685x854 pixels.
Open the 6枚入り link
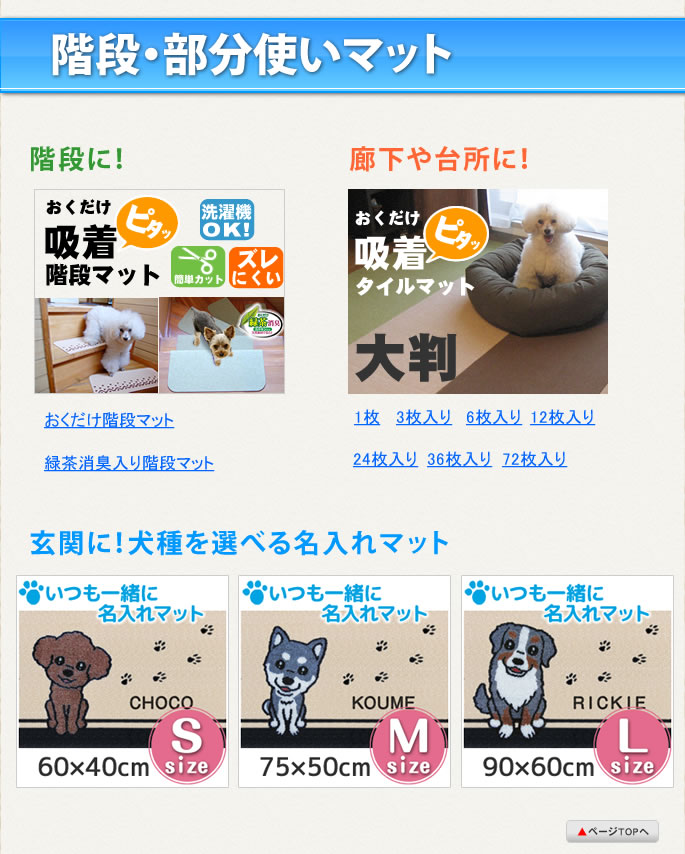tap(493, 417)
